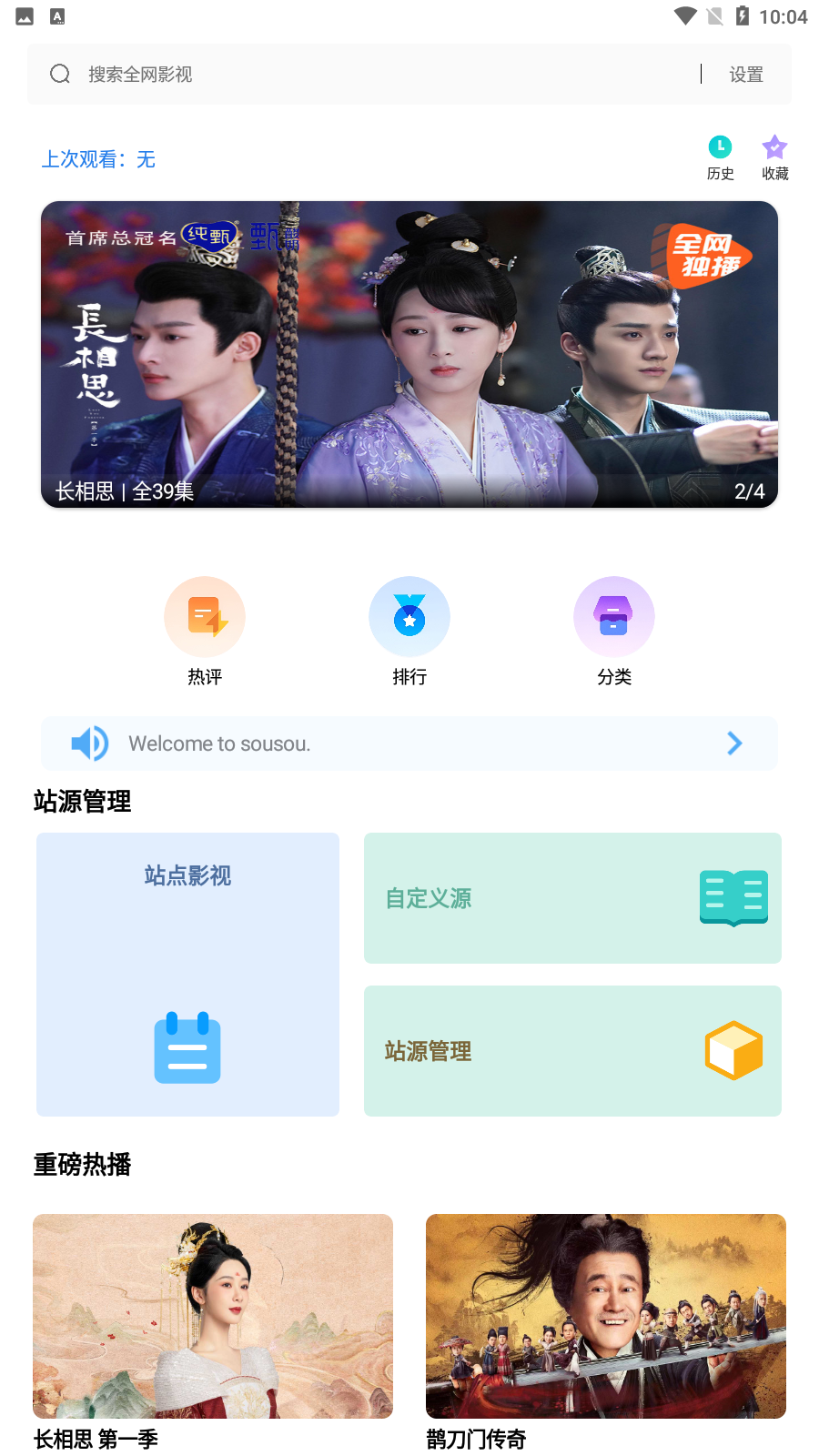Open the 设置 settings menu
The width and height of the screenshot is (819, 1456).
point(746,74)
